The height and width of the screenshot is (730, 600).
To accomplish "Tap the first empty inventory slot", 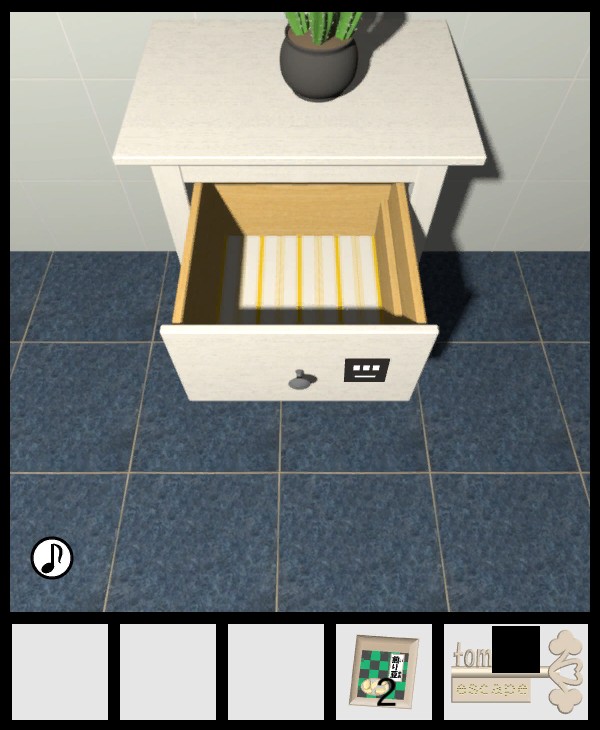I will click(x=60, y=672).
